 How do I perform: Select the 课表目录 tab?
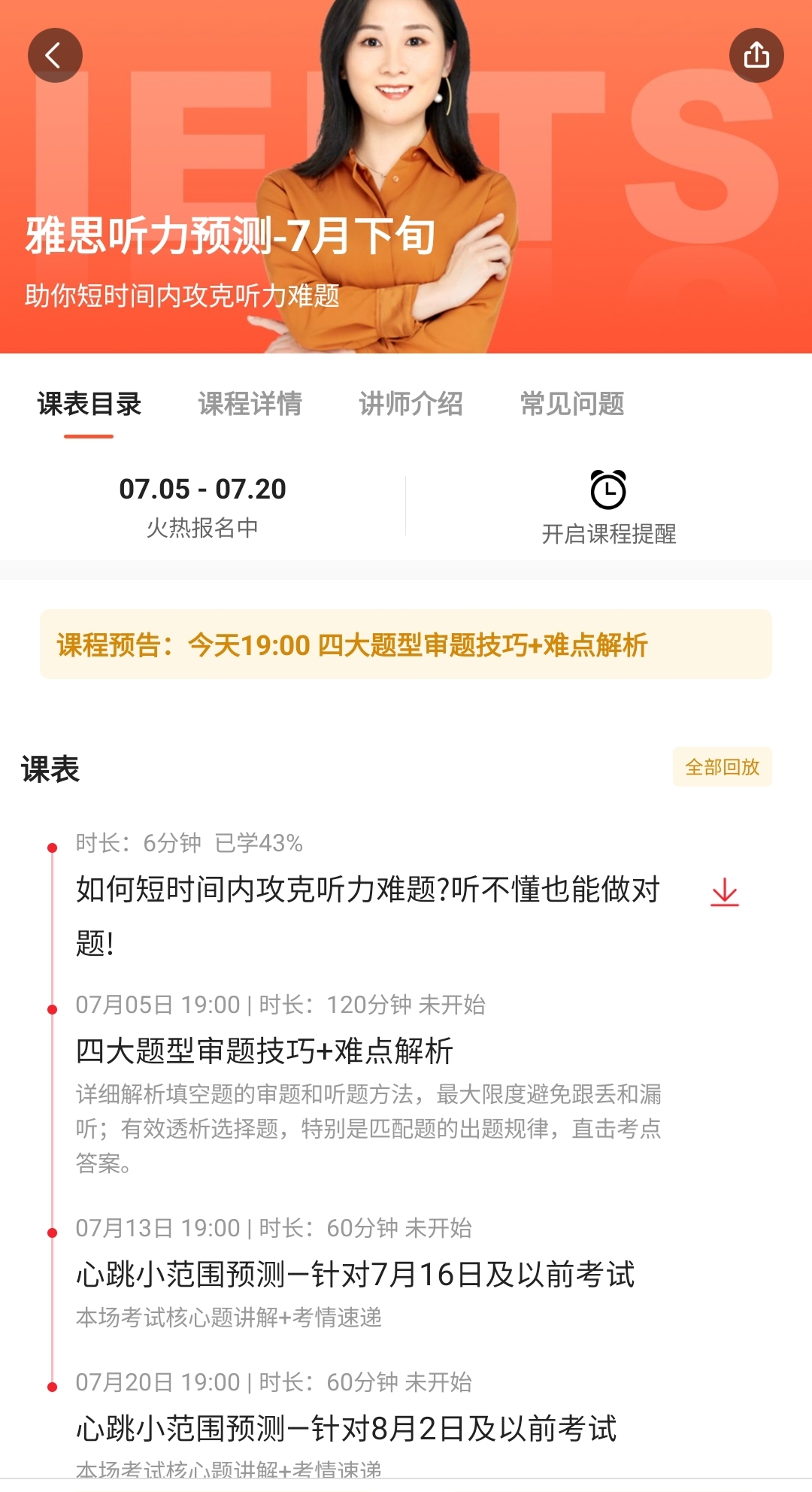tap(89, 405)
